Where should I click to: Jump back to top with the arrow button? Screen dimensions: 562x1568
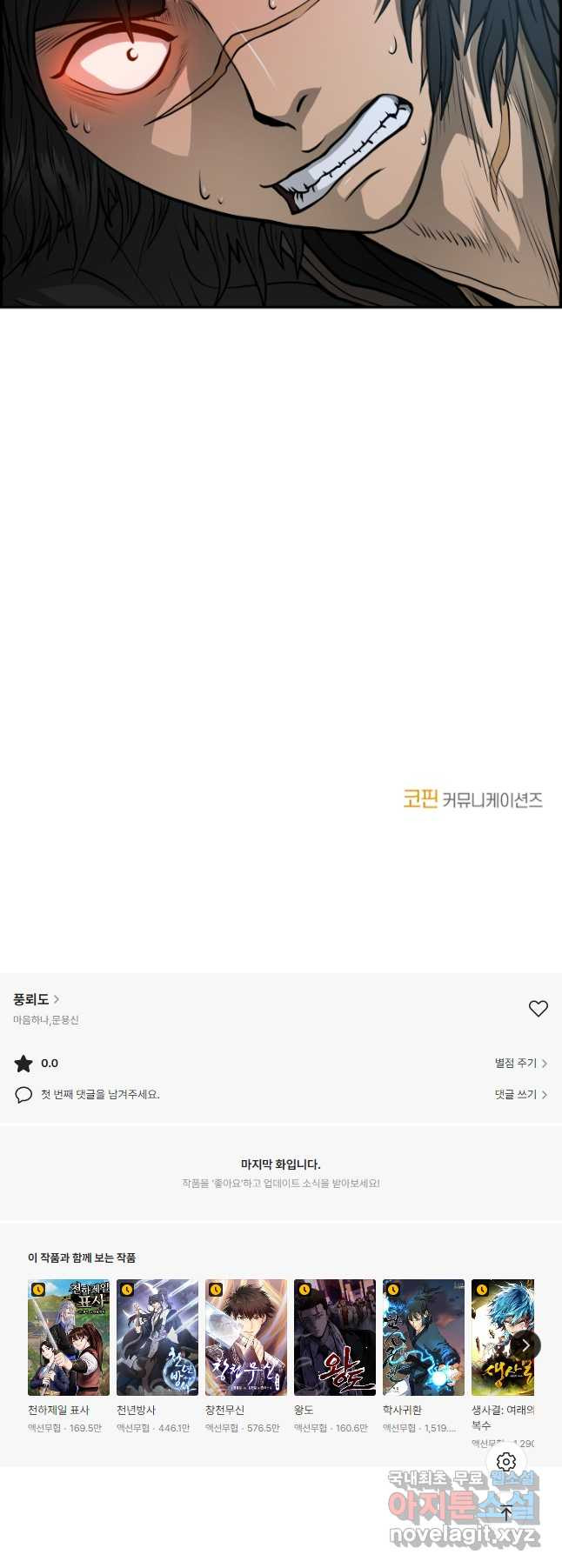click(506, 1512)
